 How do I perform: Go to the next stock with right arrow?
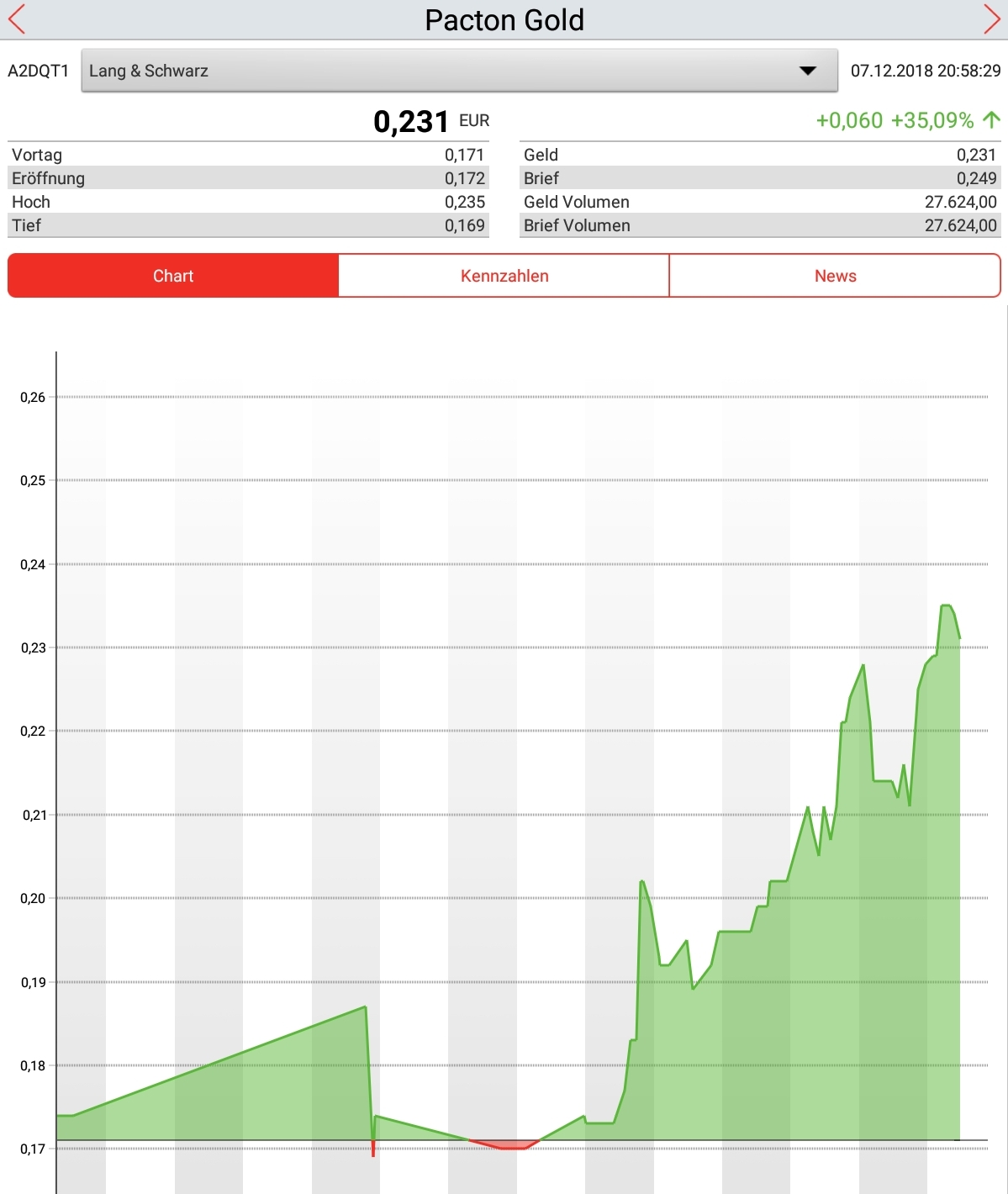tap(992, 19)
